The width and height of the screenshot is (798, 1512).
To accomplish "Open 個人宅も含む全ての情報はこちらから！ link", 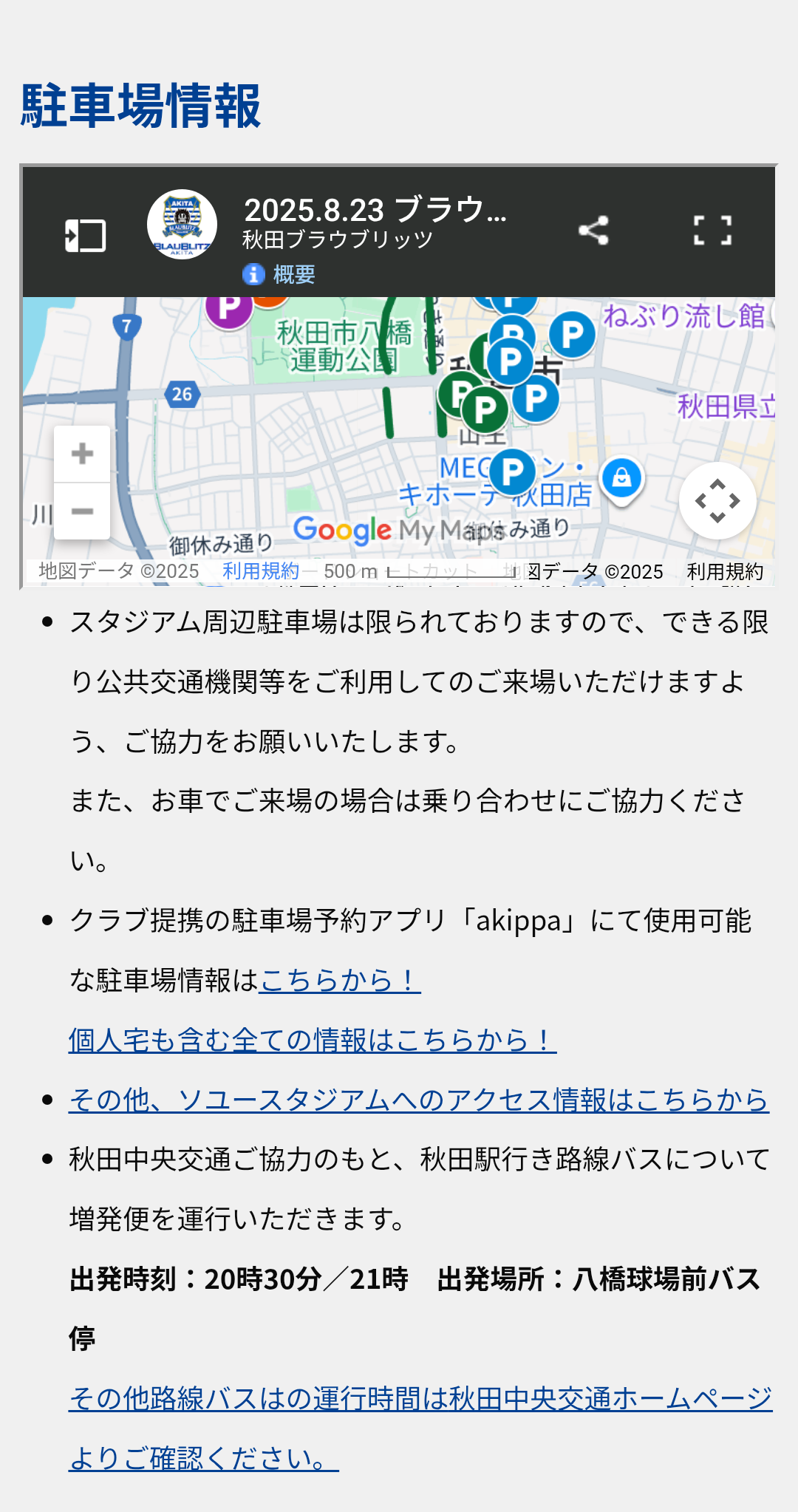I will (312, 1040).
